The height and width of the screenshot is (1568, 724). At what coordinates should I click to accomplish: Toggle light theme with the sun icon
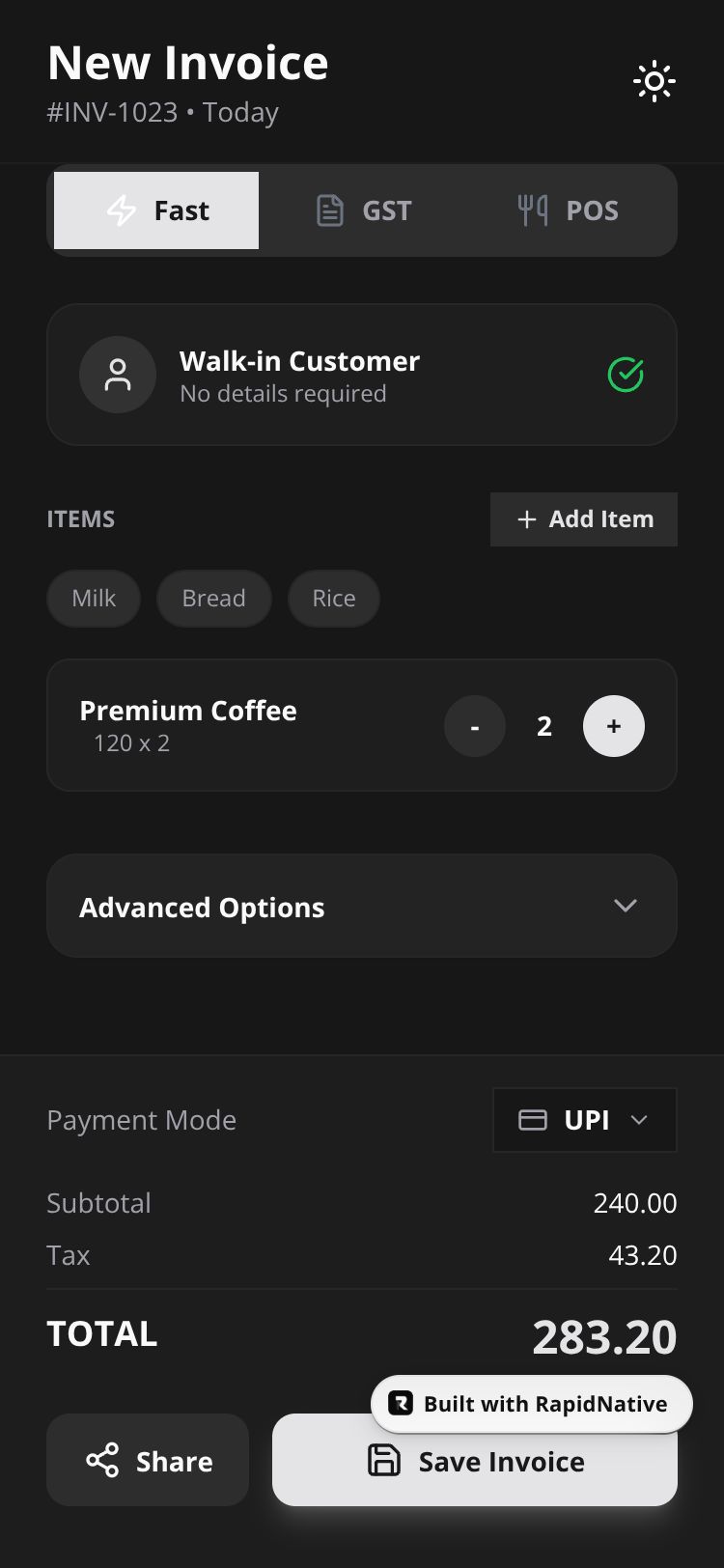[x=654, y=82]
